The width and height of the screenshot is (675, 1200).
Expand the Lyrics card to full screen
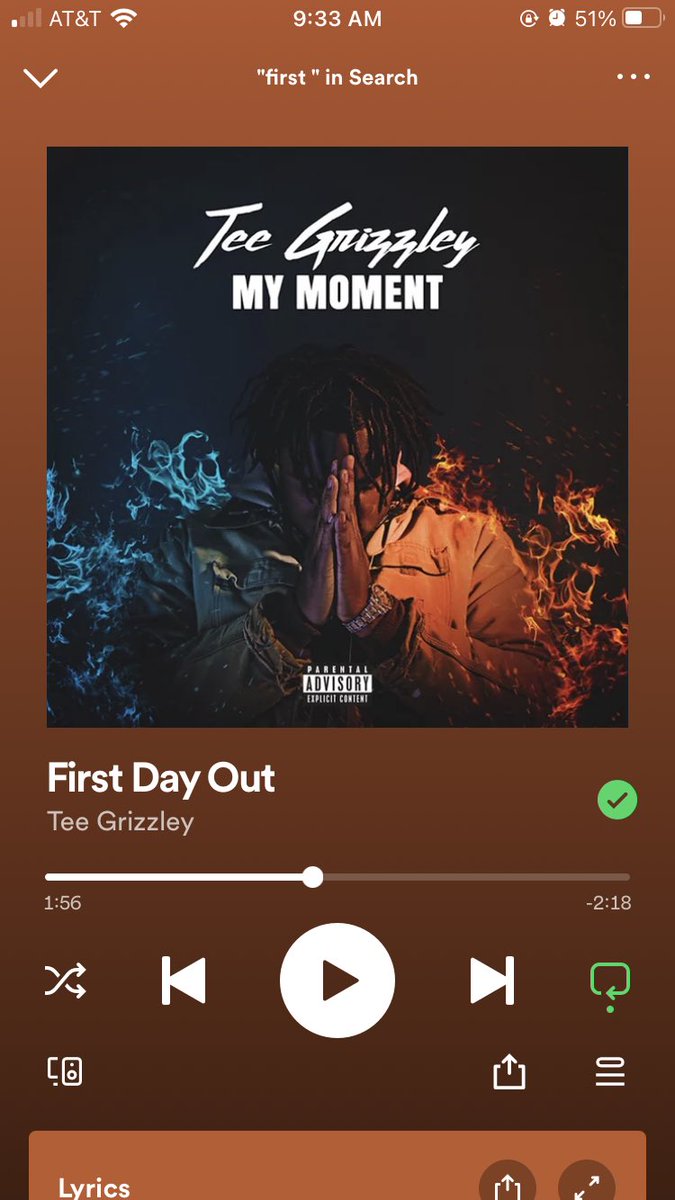point(586,1185)
